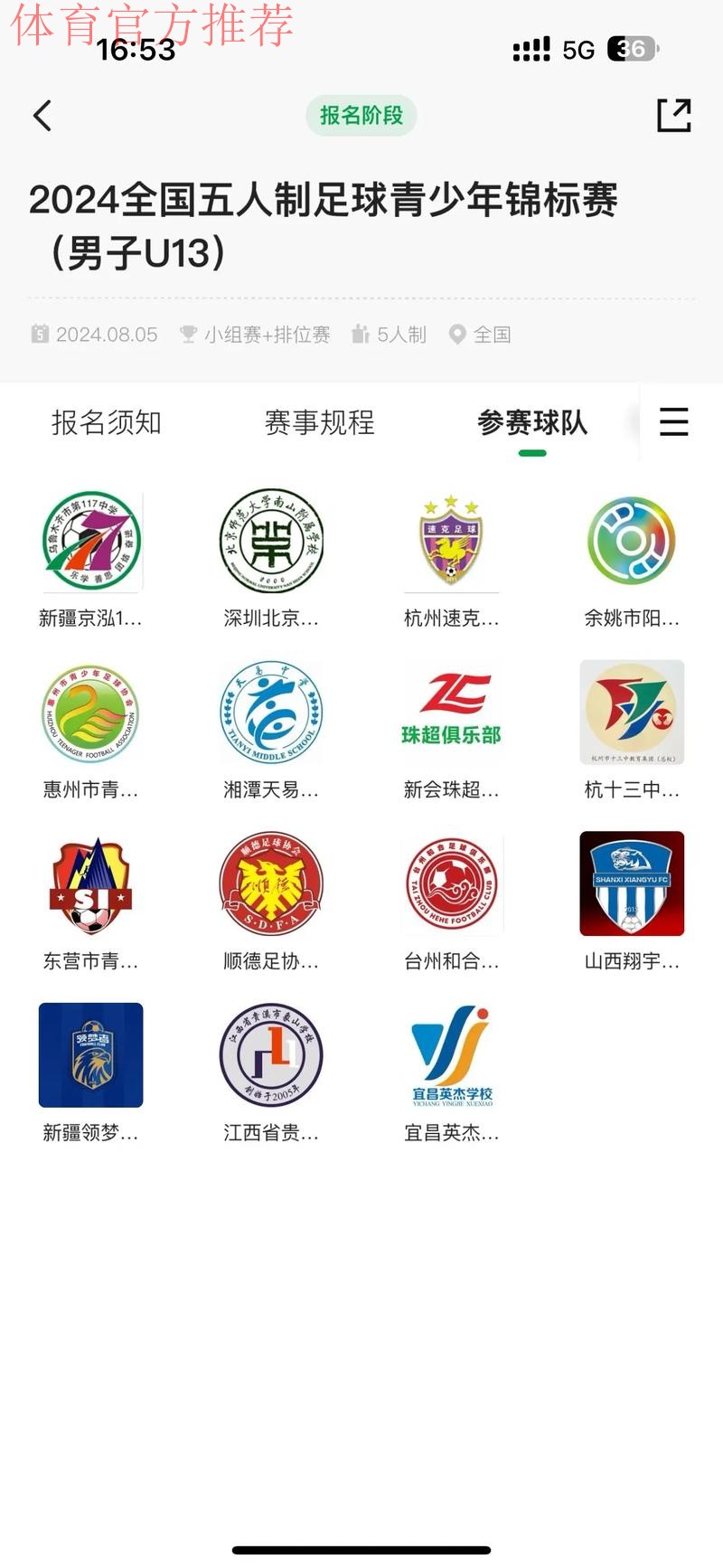Tap the 宜昌英杰学校 logo
This screenshot has width=723, height=1568.
(x=451, y=1055)
